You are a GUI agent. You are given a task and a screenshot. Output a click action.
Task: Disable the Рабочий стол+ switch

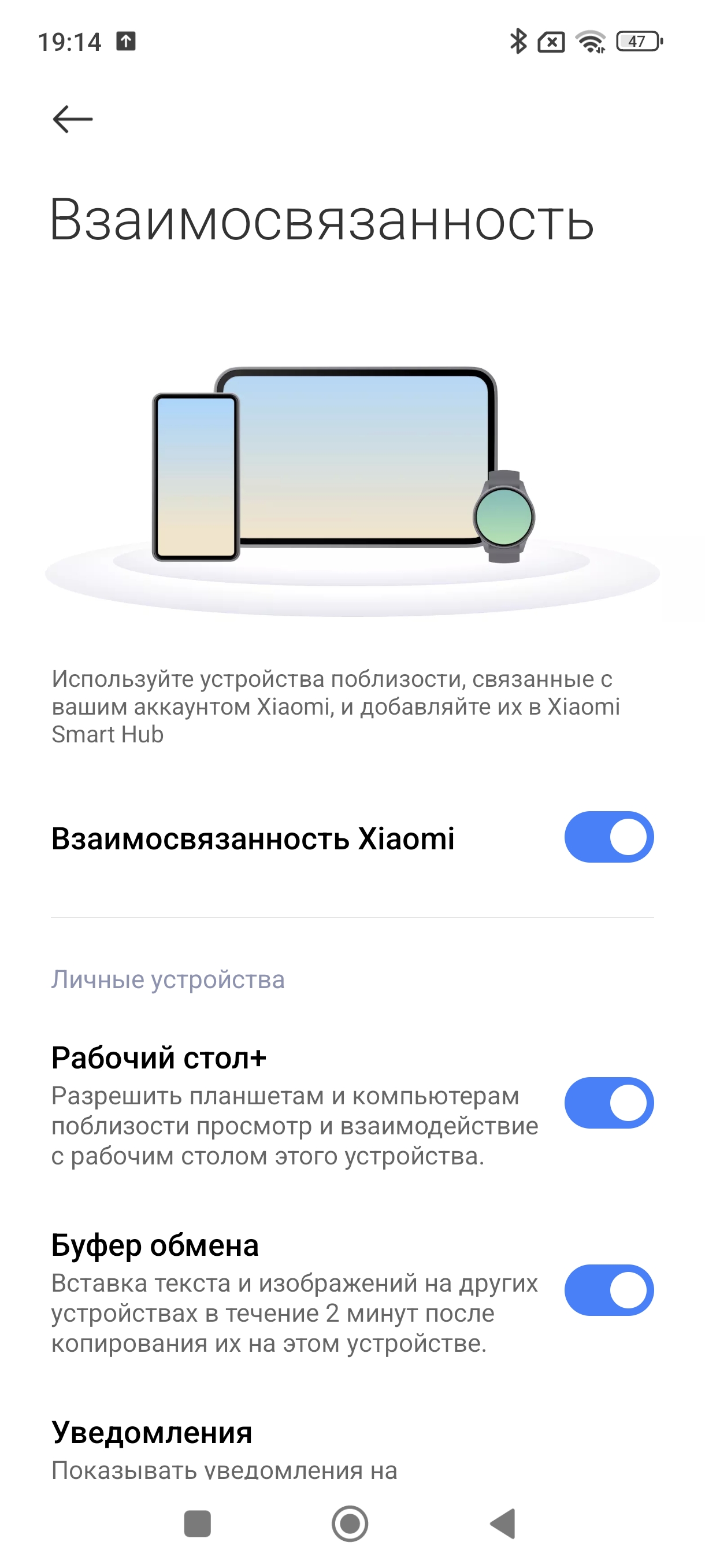(x=608, y=1103)
